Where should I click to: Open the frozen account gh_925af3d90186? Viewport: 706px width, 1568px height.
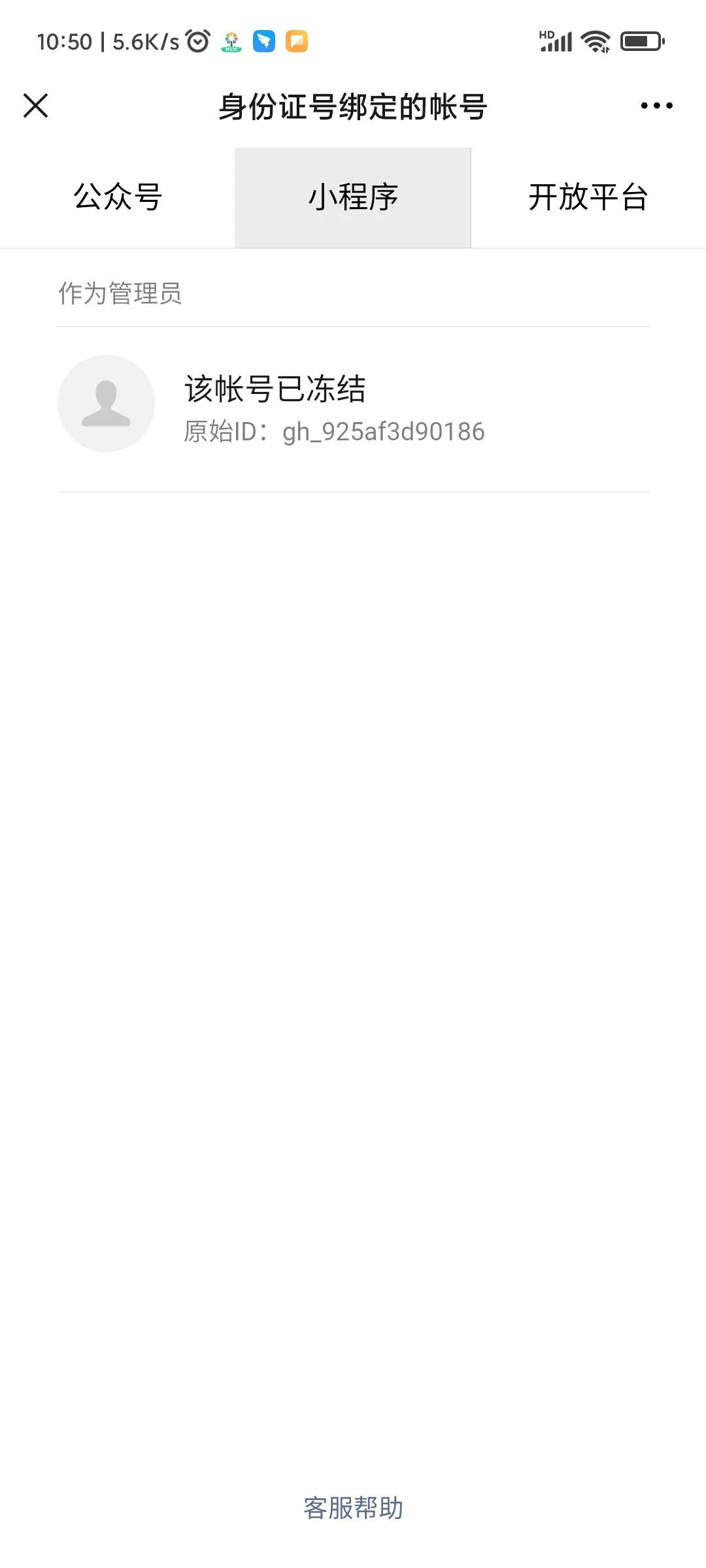click(353, 409)
